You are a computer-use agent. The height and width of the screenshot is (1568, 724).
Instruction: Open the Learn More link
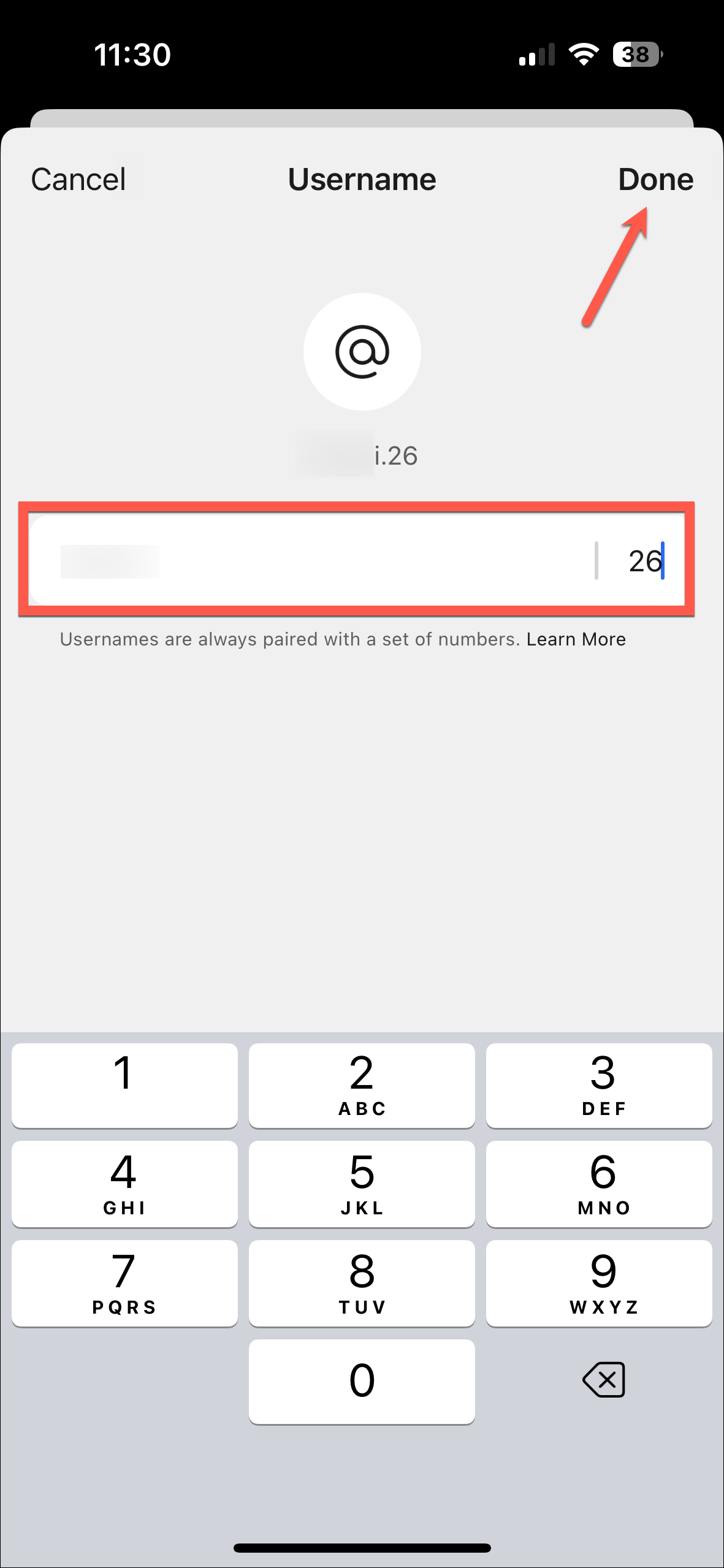pyautogui.click(x=576, y=639)
